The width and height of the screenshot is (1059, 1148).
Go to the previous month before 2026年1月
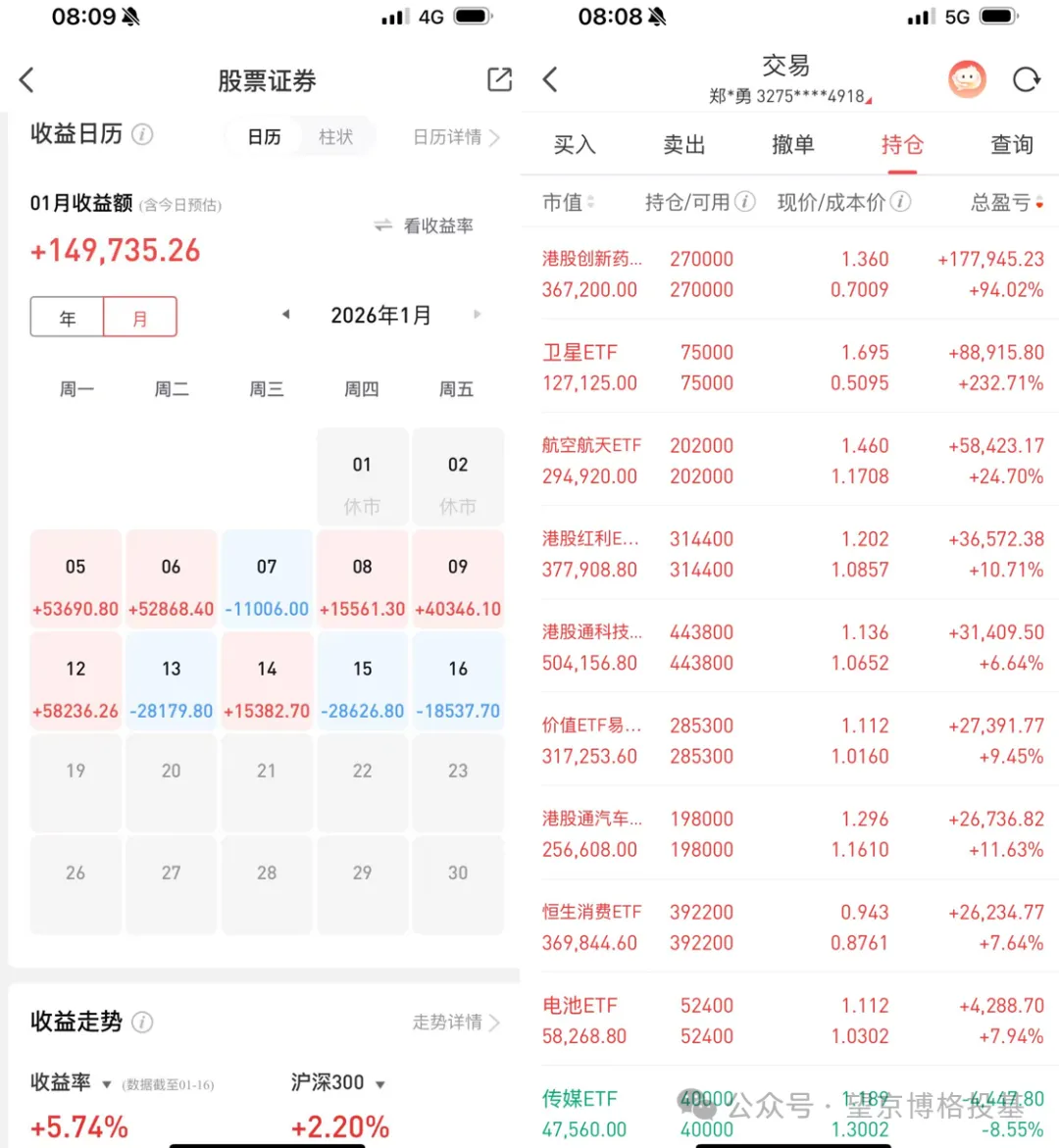point(286,314)
